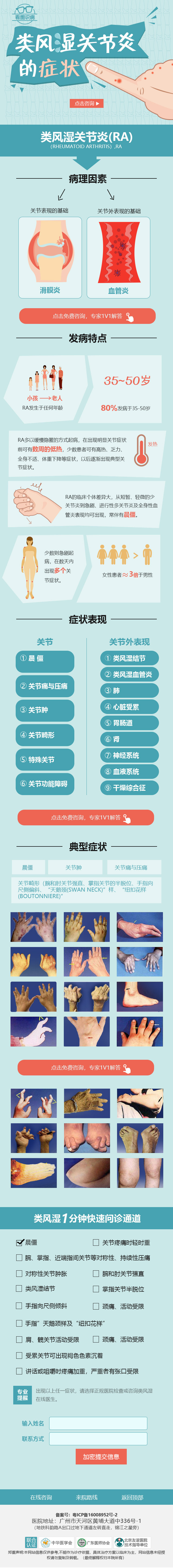
Task: Tick 腕和肘关节强直
Action: click(x=96, y=1273)
